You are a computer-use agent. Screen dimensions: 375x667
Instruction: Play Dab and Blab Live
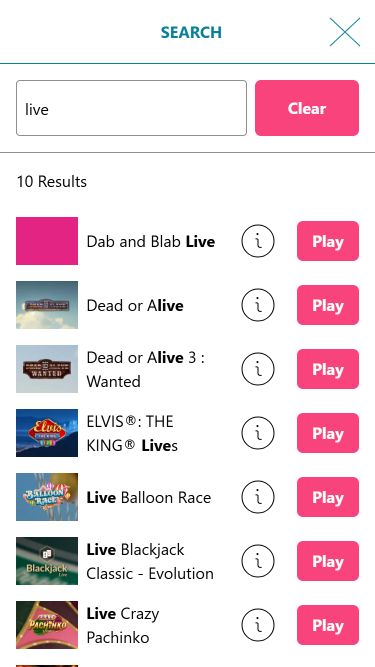[x=328, y=241]
